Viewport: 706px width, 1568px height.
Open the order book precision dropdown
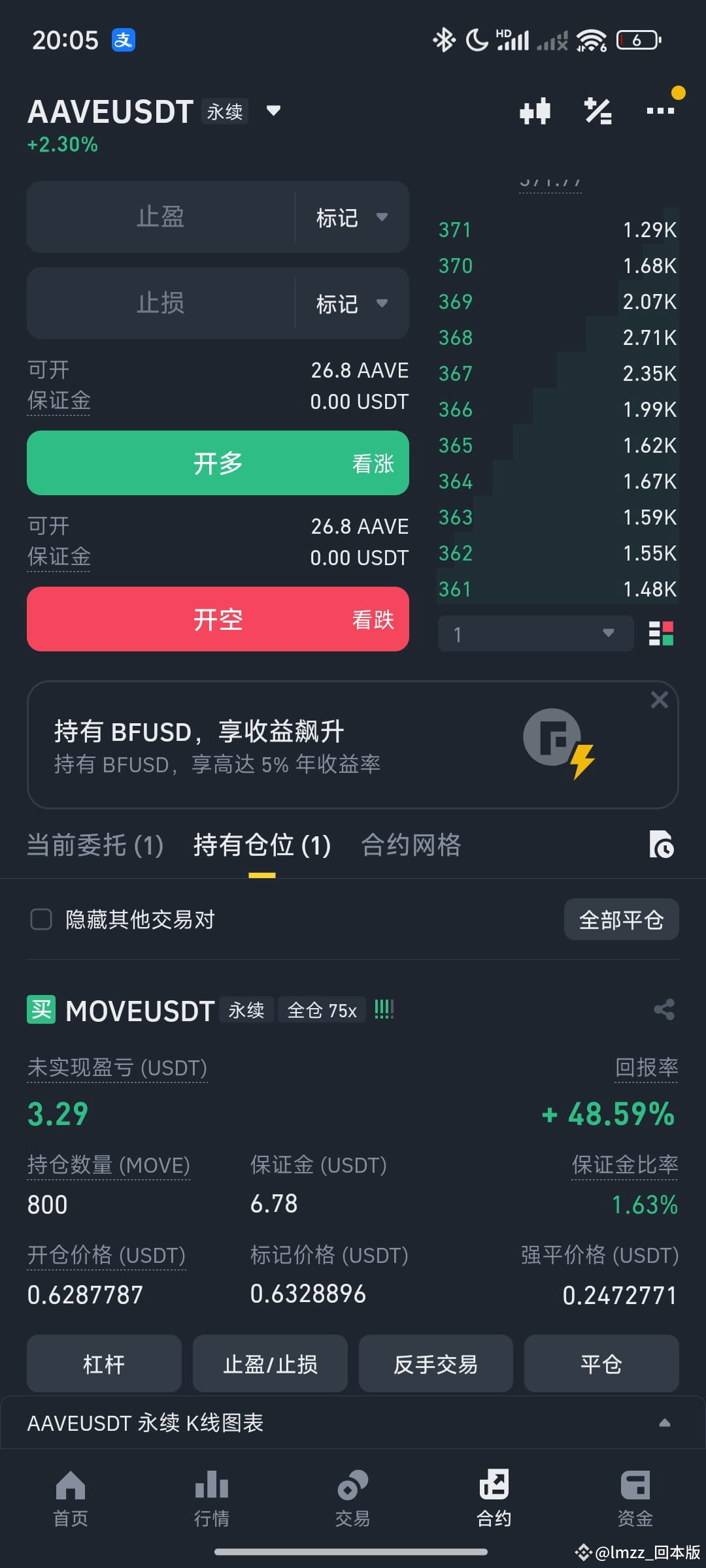[x=535, y=632]
